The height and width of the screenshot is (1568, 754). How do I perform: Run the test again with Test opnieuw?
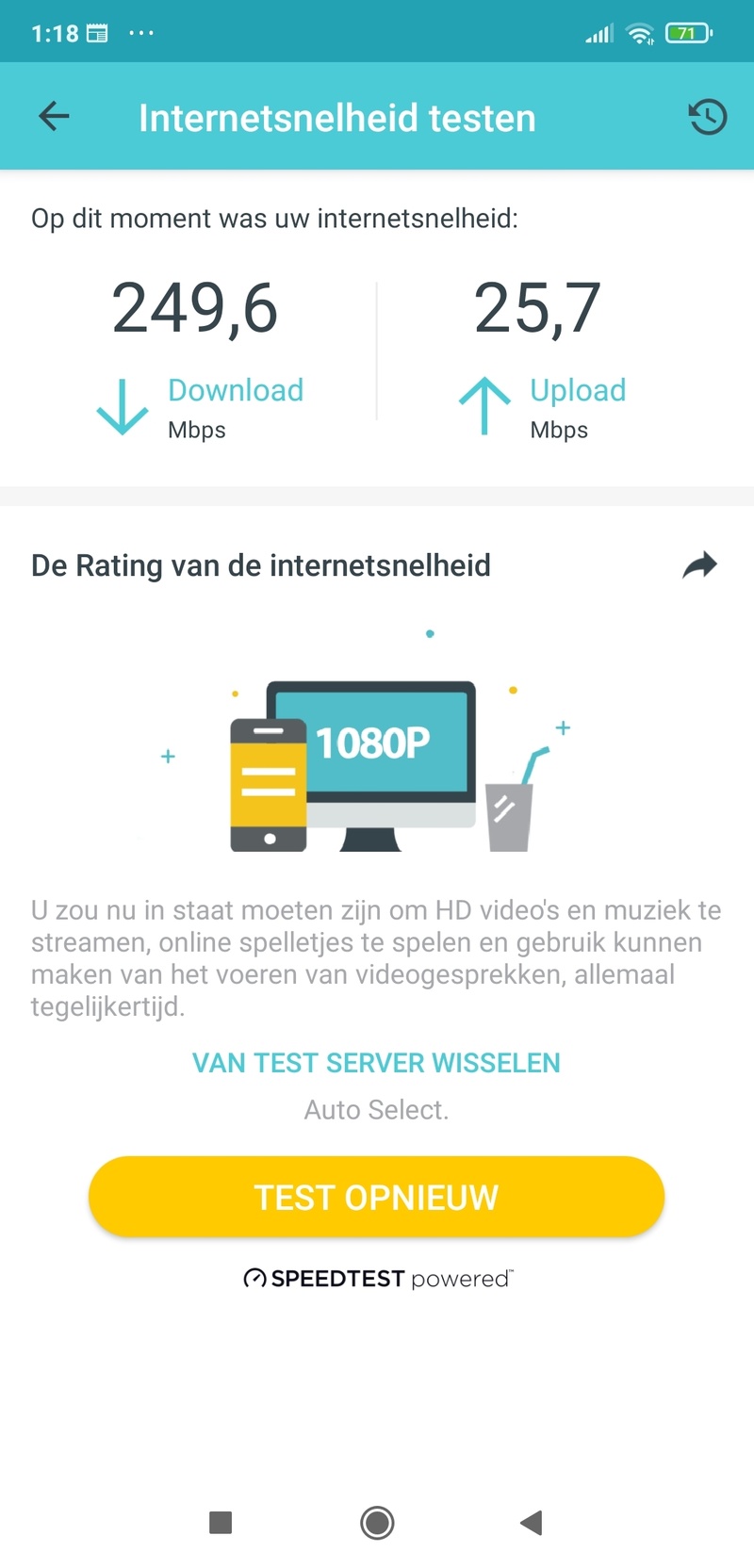(376, 1197)
